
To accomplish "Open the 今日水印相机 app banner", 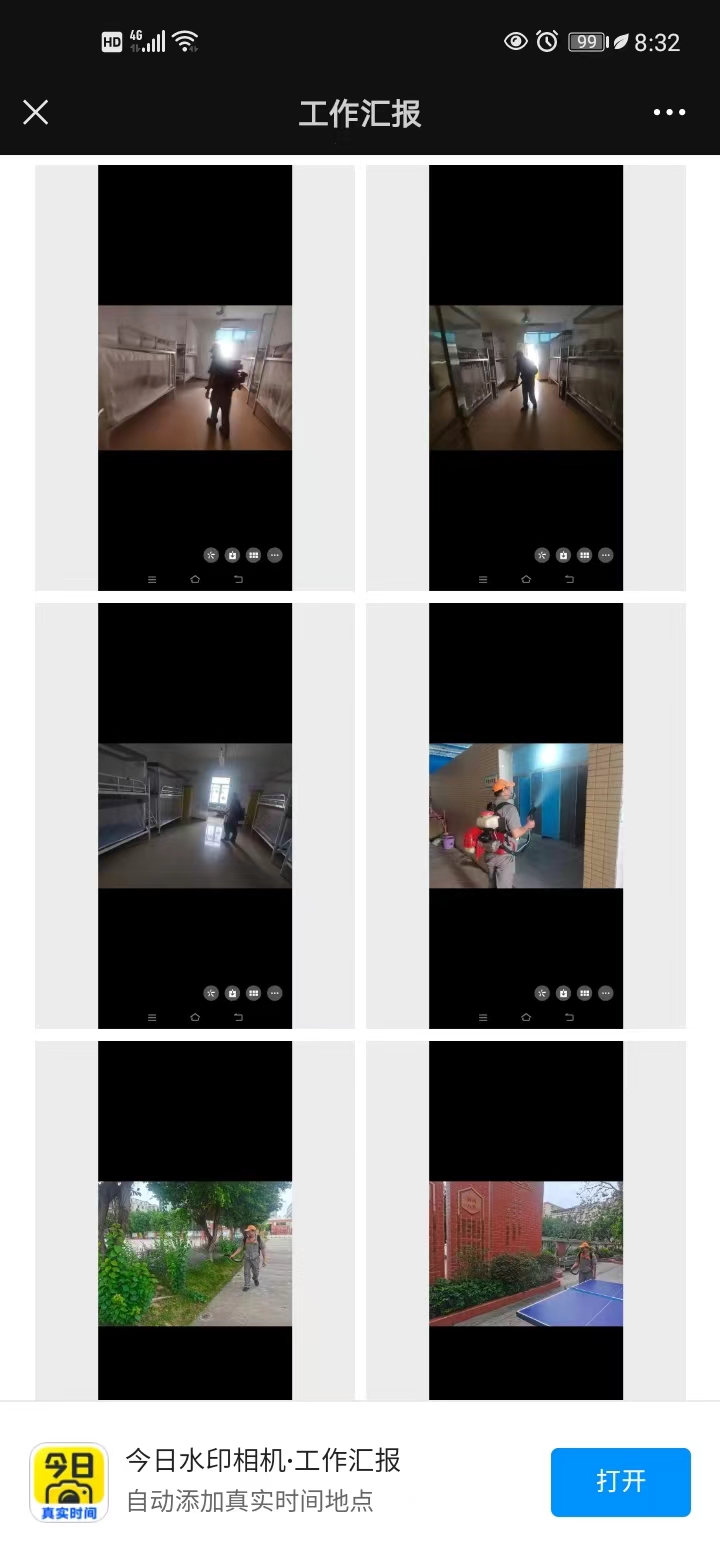I will pyautogui.click(x=262, y=1480).
